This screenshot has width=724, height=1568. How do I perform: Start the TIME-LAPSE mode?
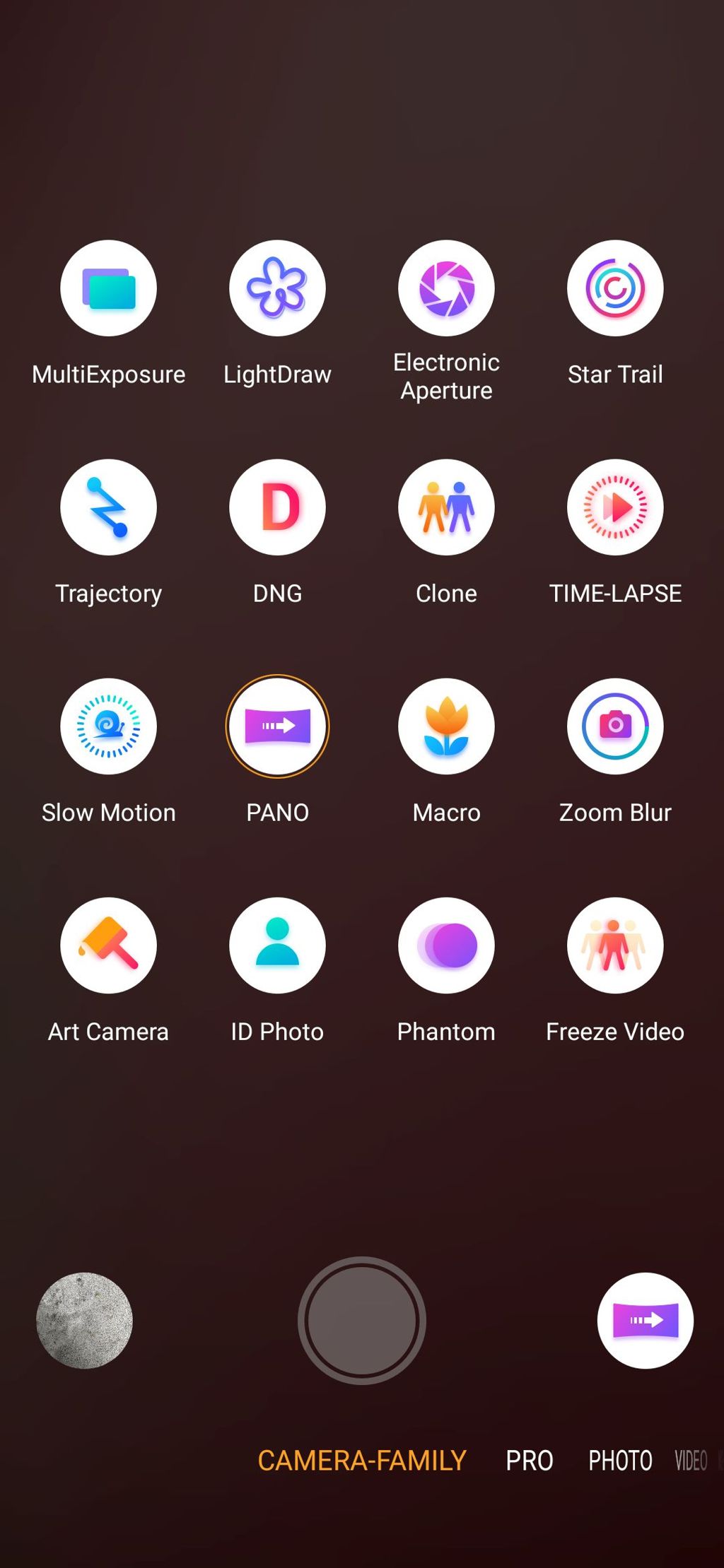point(615,507)
